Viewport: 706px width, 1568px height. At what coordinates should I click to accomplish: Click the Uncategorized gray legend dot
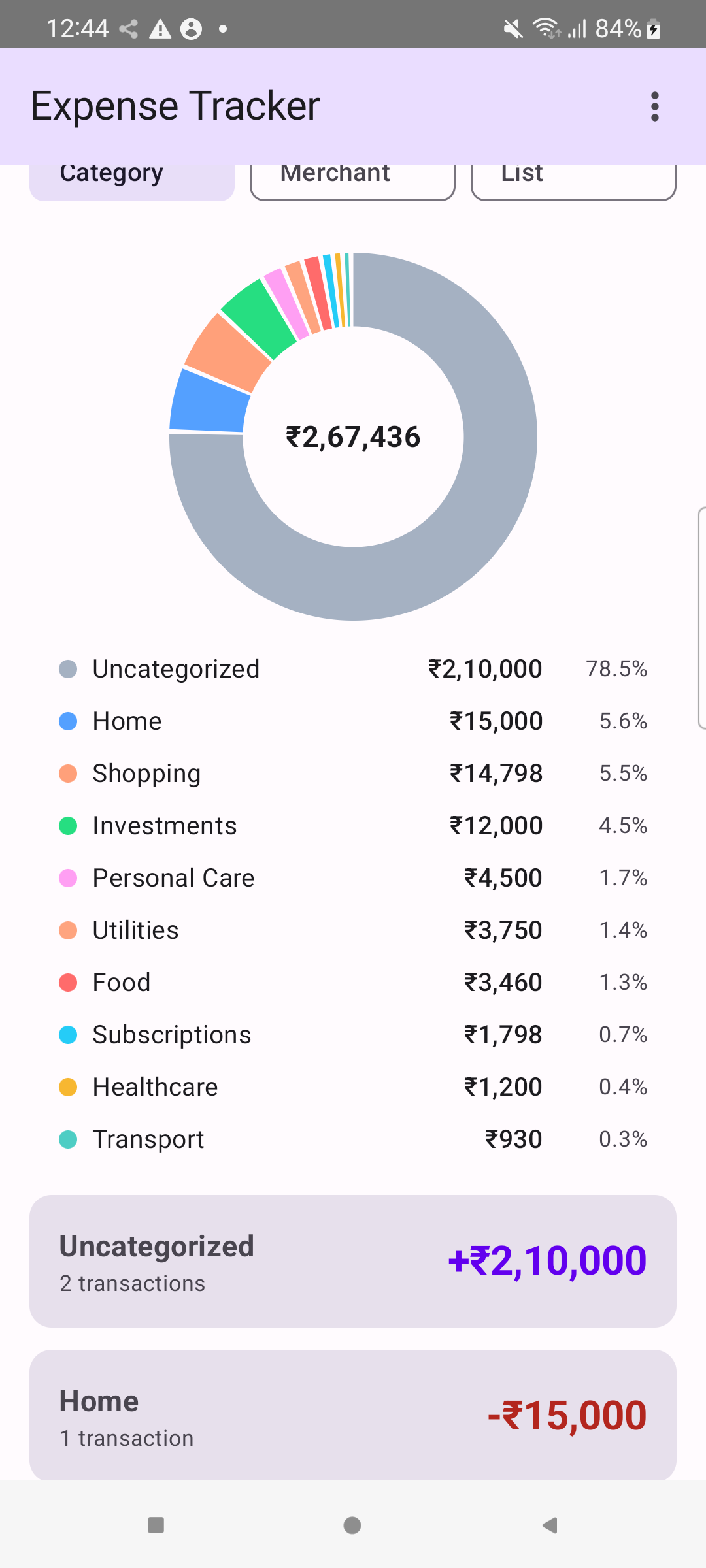click(68, 668)
